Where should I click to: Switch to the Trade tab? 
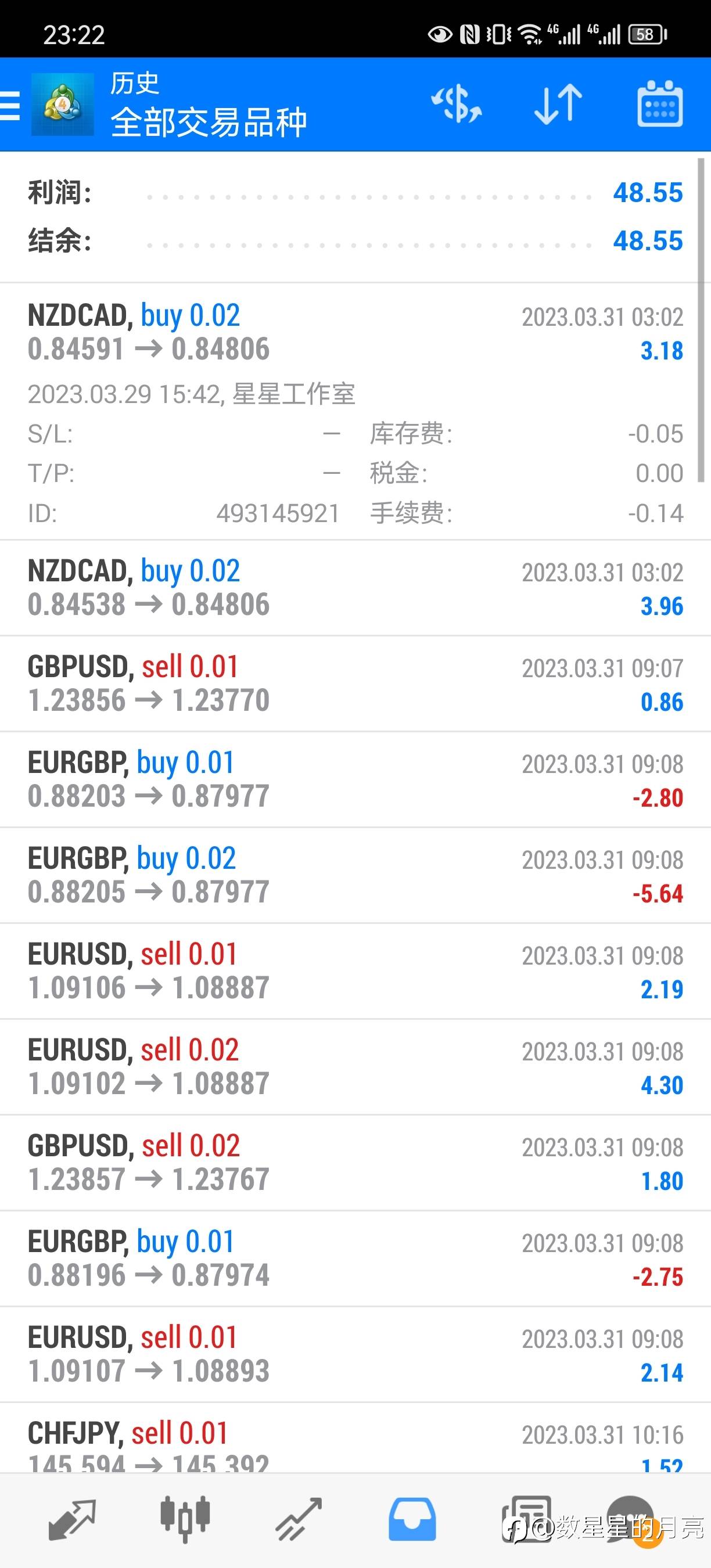click(x=298, y=1519)
